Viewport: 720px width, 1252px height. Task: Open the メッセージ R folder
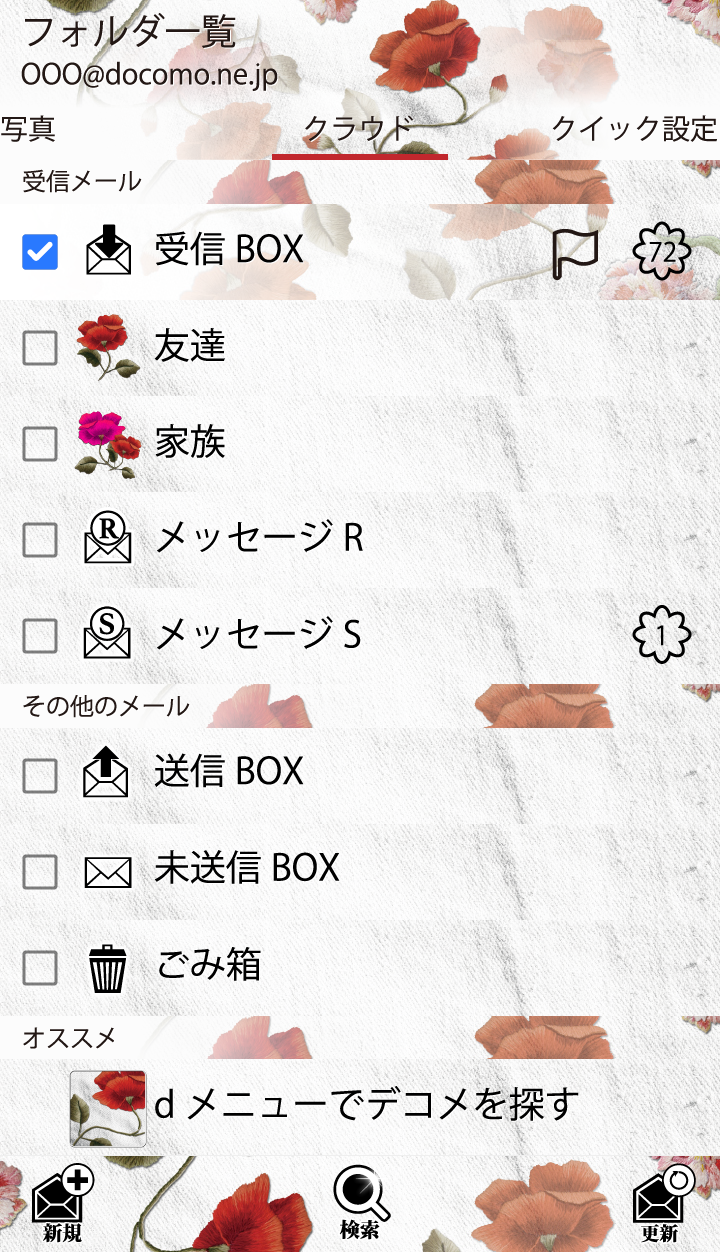point(258,538)
